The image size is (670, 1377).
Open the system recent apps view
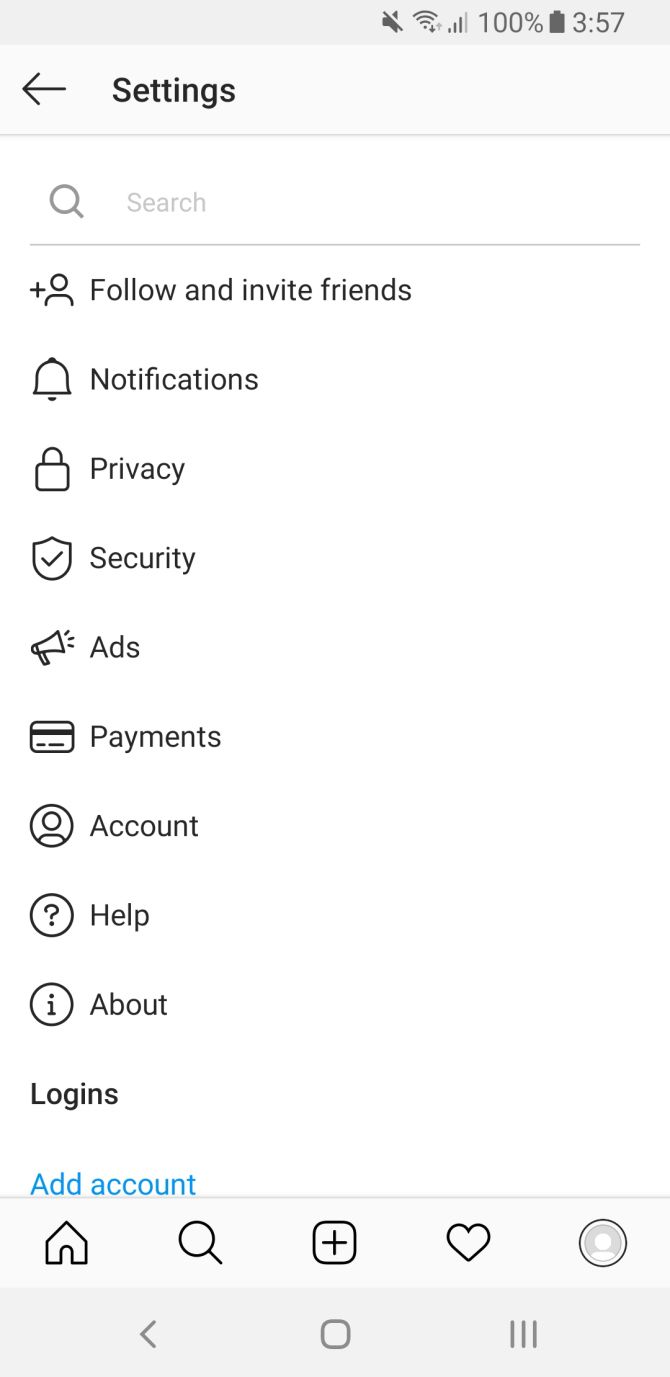(x=523, y=1333)
